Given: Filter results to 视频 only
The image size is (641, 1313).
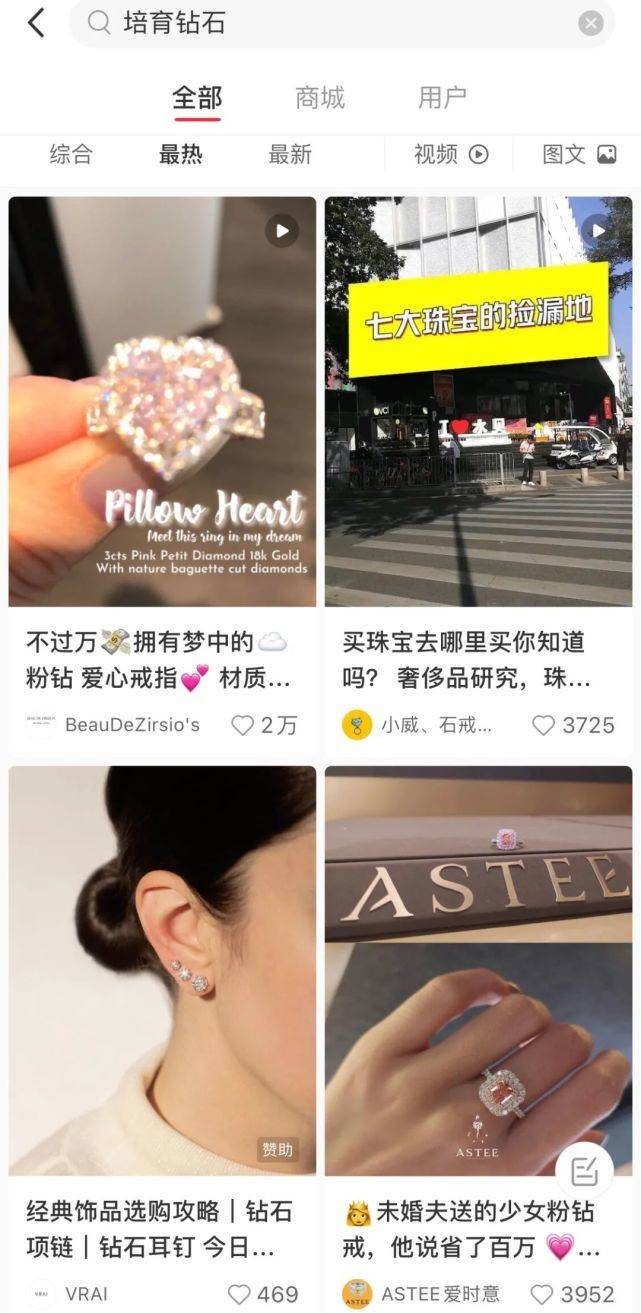Looking at the screenshot, I should [451, 154].
